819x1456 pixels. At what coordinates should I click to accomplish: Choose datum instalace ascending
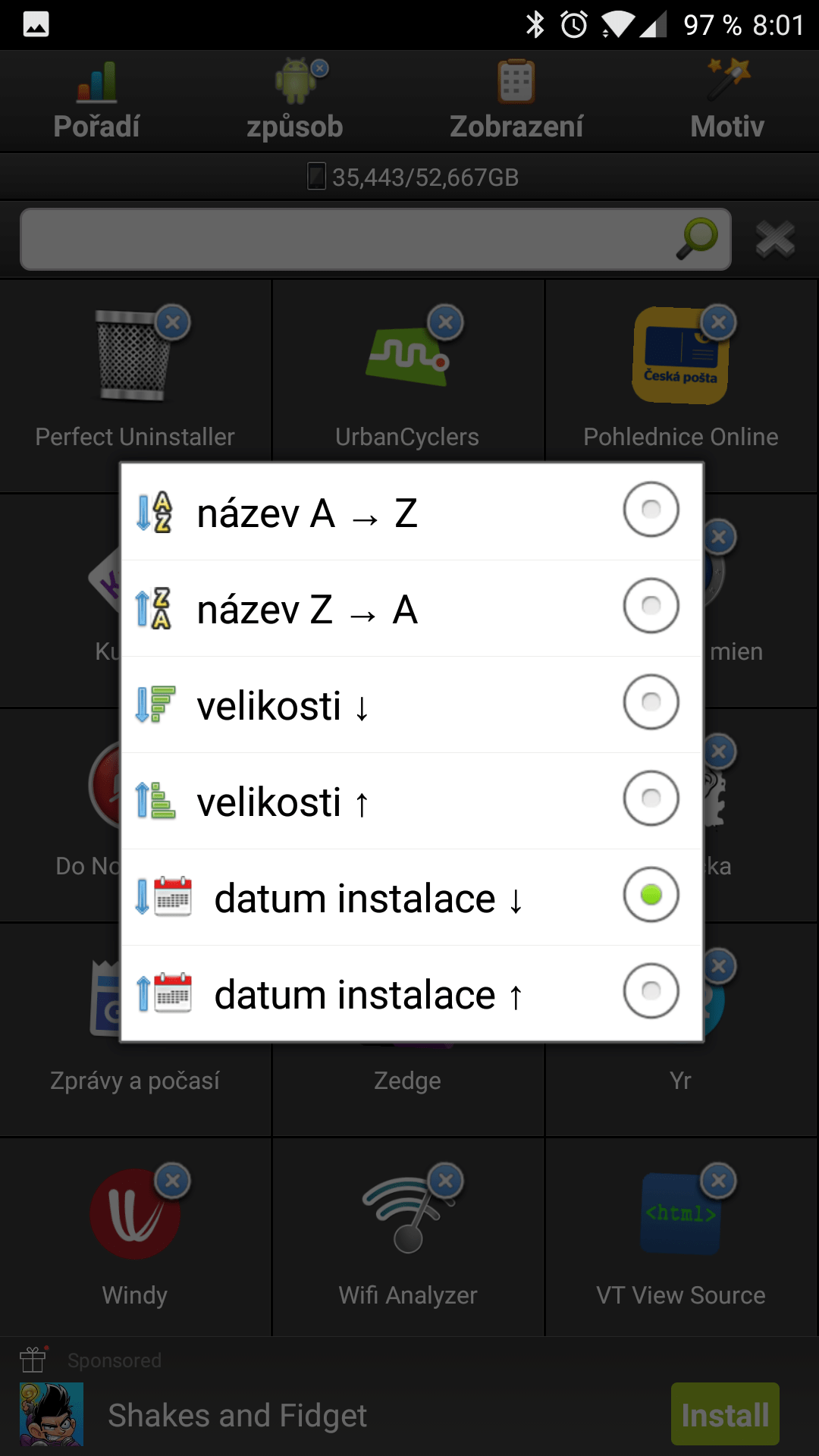pyautogui.click(x=411, y=993)
